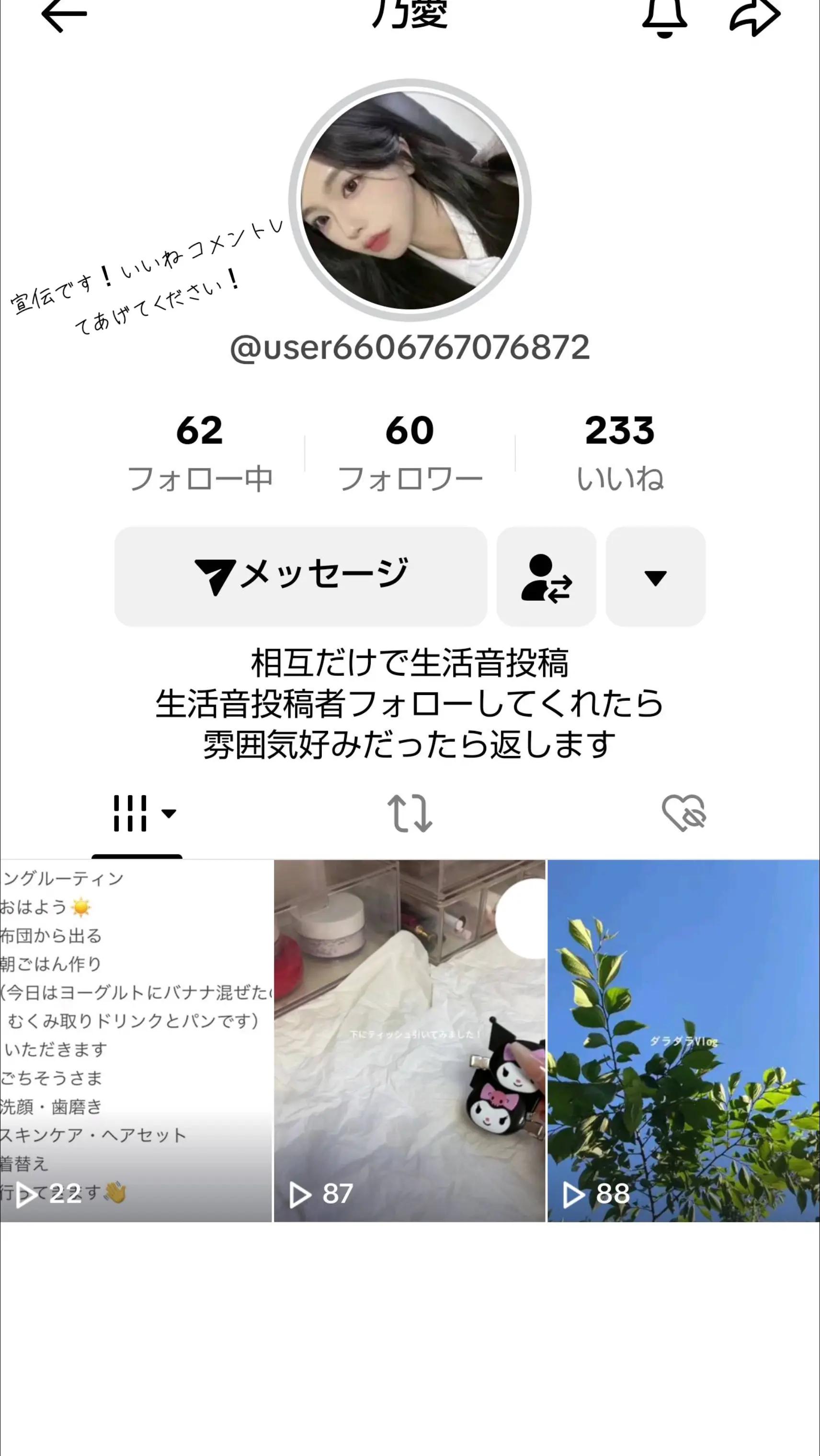The height and width of the screenshot is (1456, 820).
Task: Open the フォロワー followers list
Action: click(410, 452)
